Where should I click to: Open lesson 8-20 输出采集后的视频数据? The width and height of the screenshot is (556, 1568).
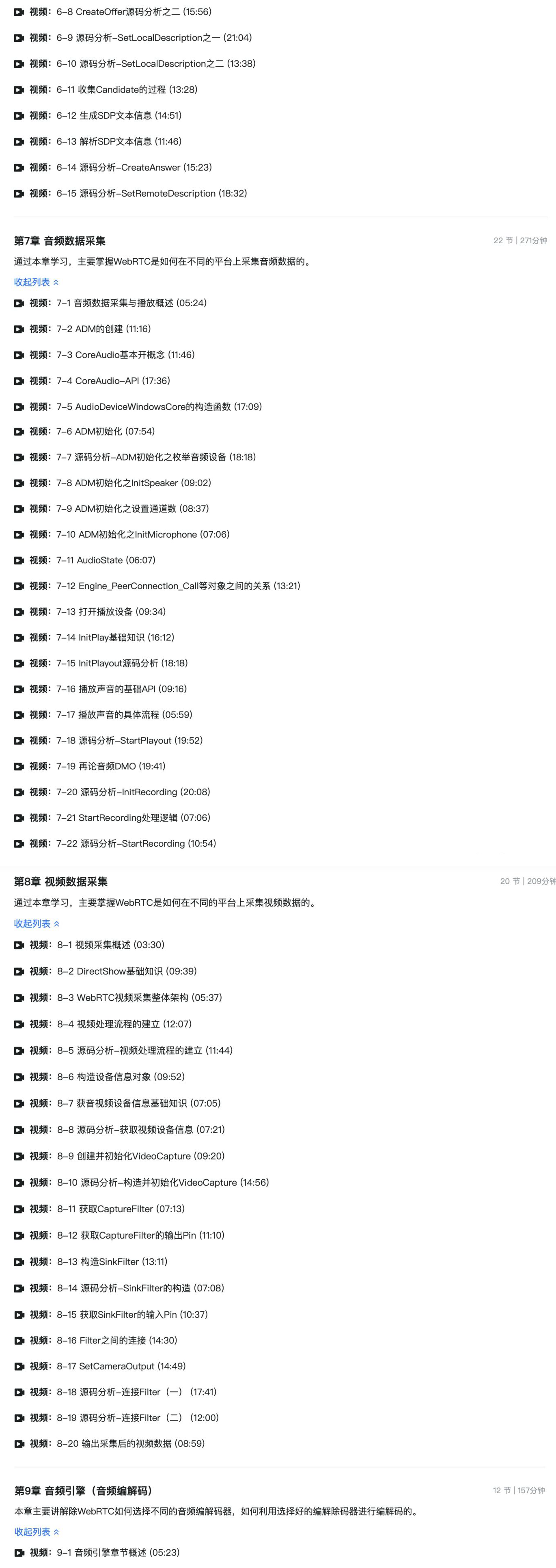[131, 1443]
